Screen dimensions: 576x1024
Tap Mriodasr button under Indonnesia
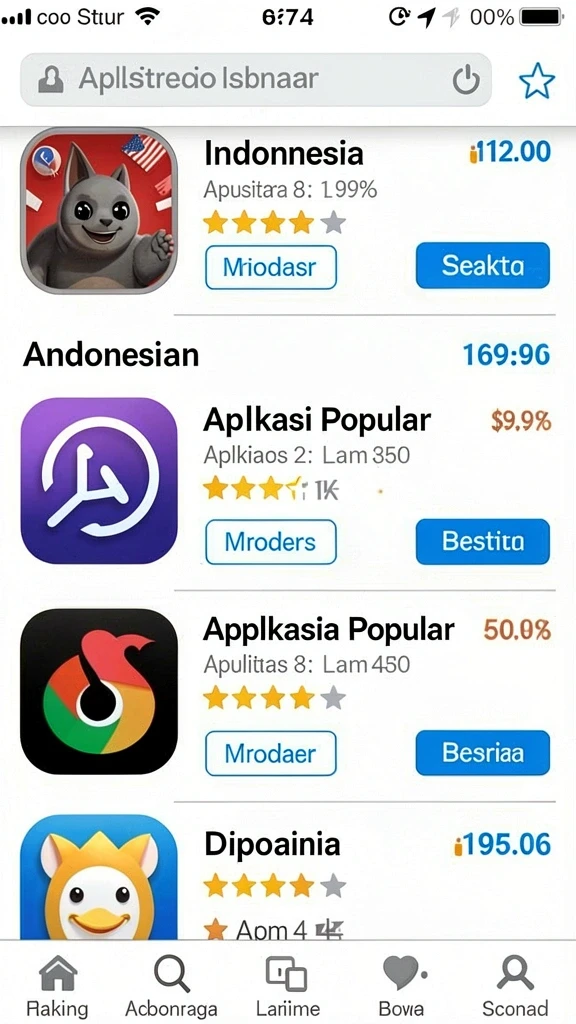pyautogui.click(x=271, y=267)
